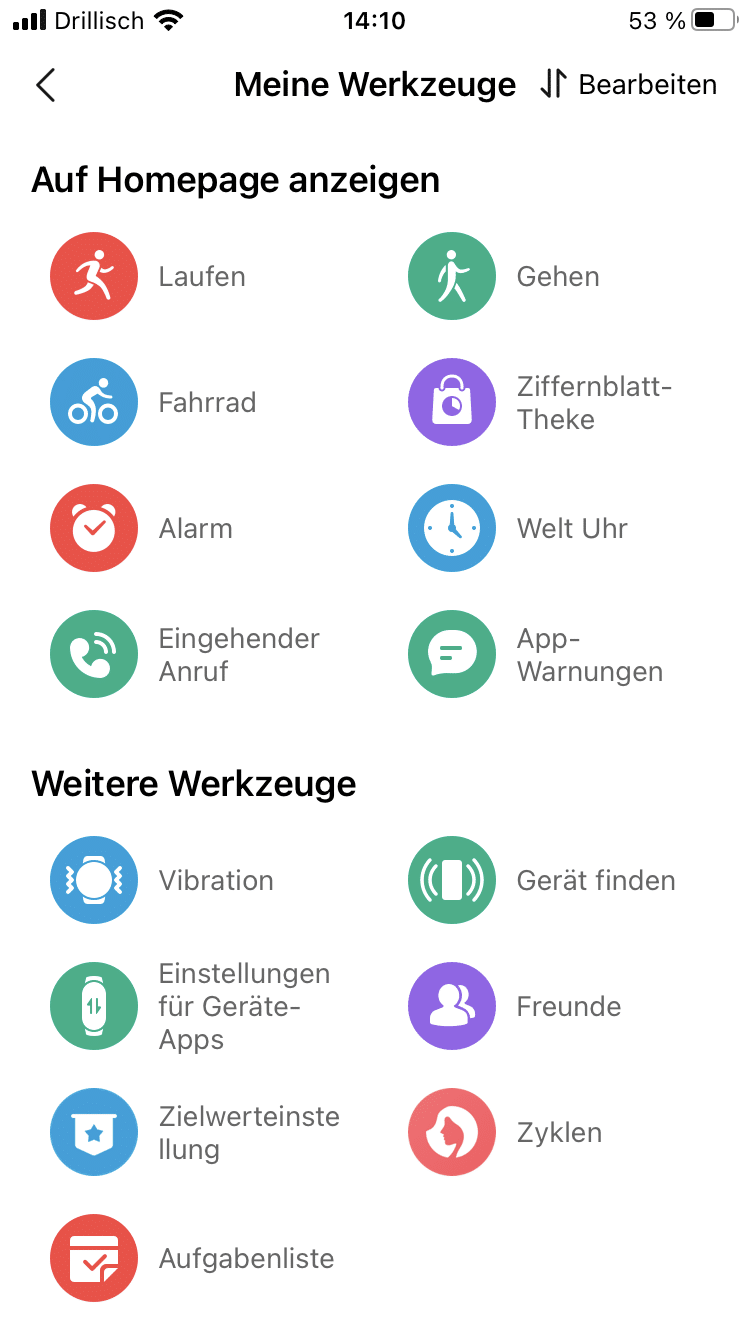The image size is (750, 1334).
Task: Open Einstellungen für Geräte-Apps
Action: pos(94,1006)
